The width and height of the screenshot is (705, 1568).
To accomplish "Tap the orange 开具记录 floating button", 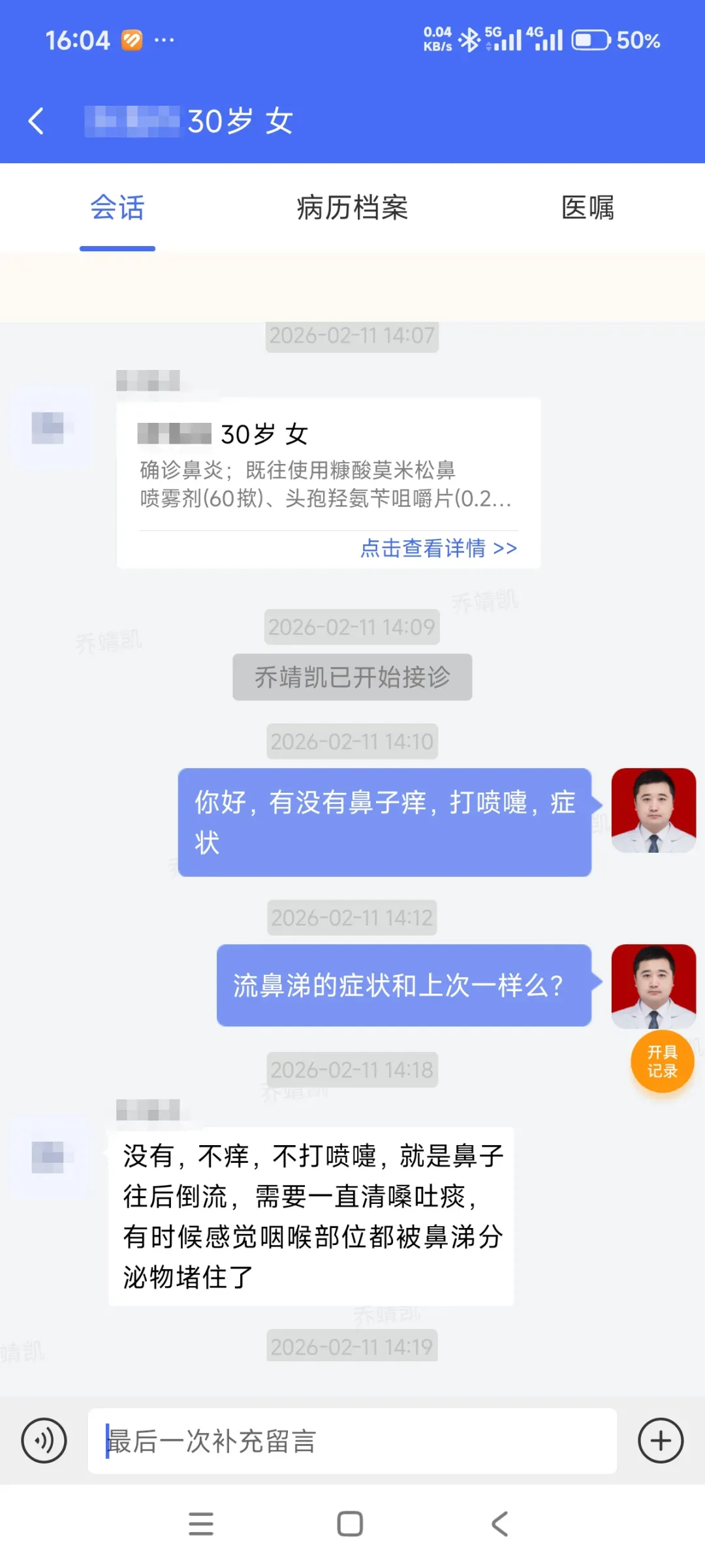I will (x=662, y=1061).
